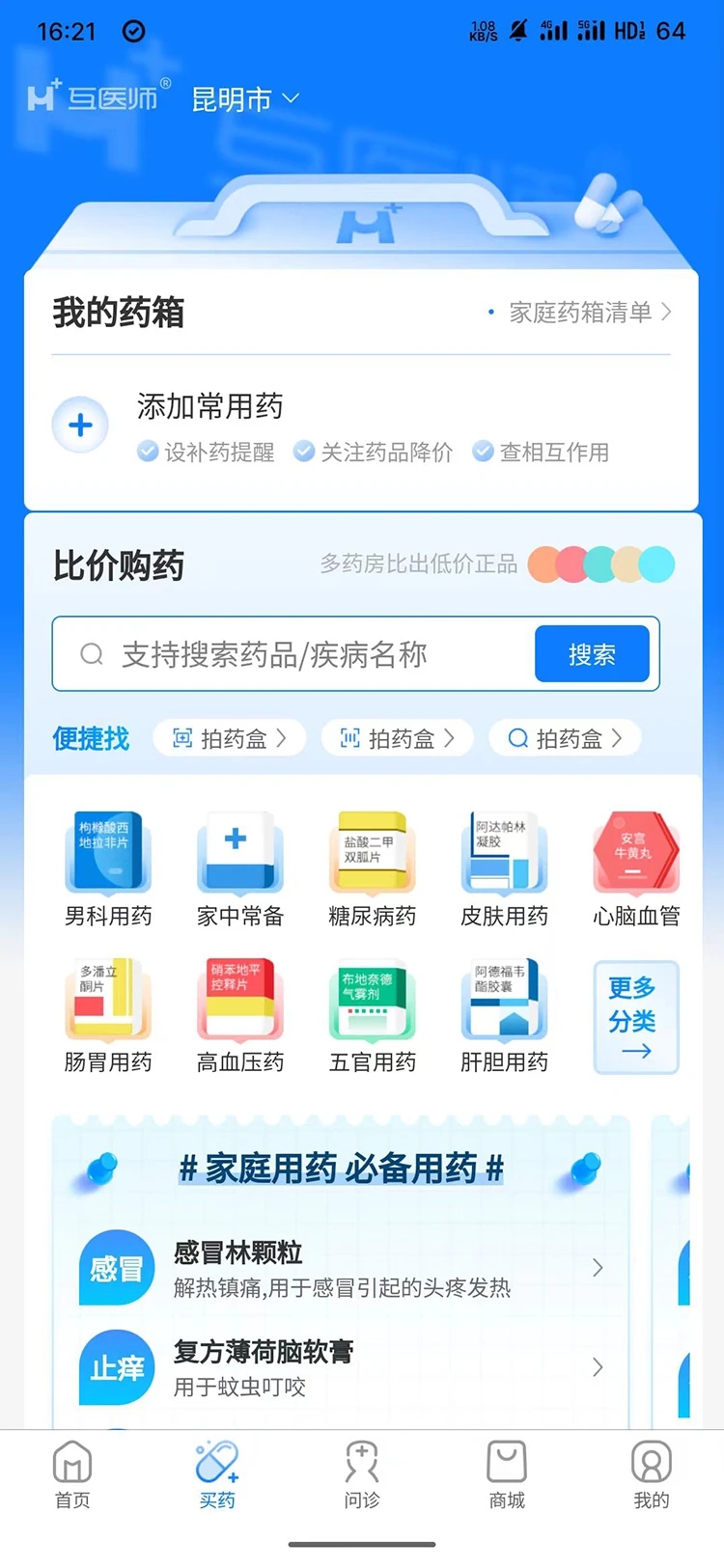Screen dimensions: 724x1568
Task: Open the 五官用药 category
Action: coord(373,1015)
